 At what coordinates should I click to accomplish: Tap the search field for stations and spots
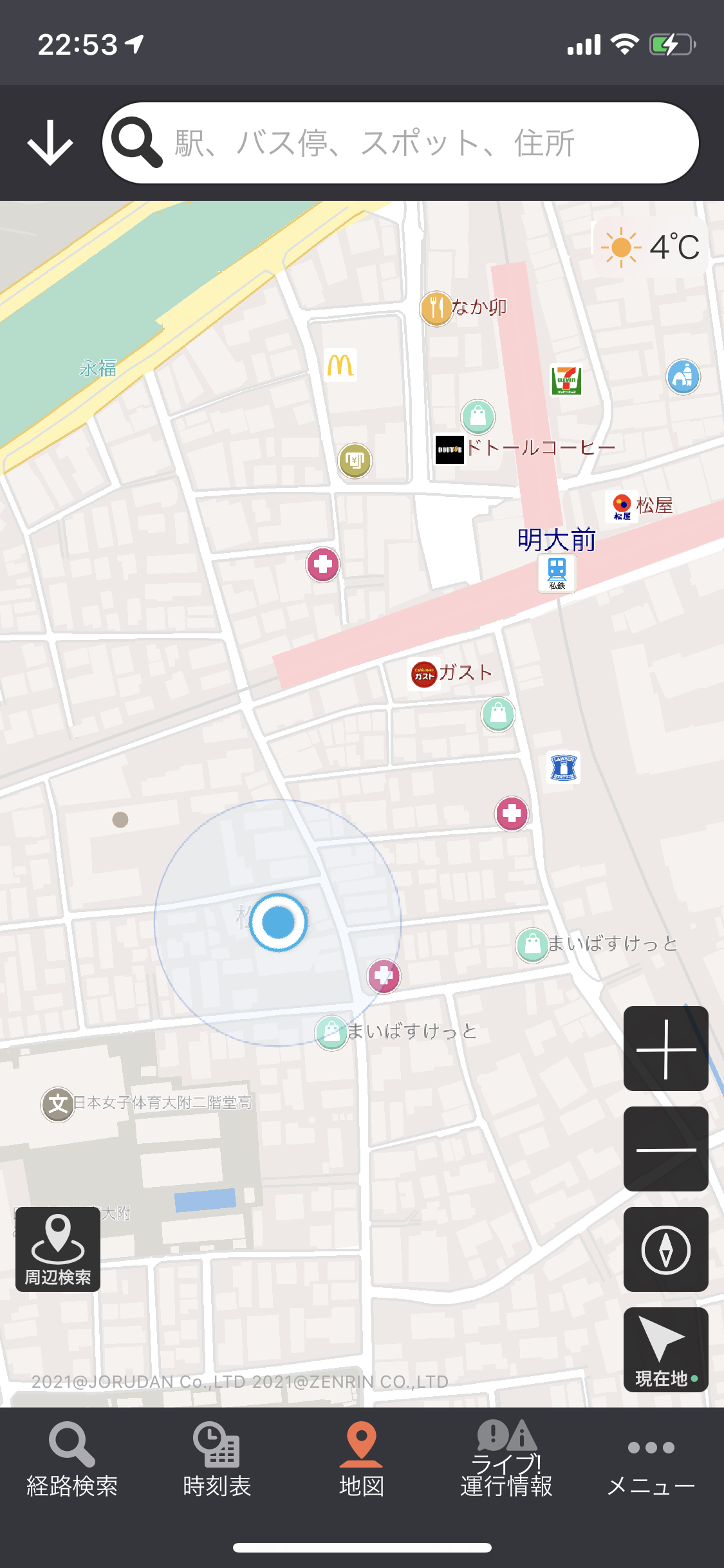tap(400, 143)
